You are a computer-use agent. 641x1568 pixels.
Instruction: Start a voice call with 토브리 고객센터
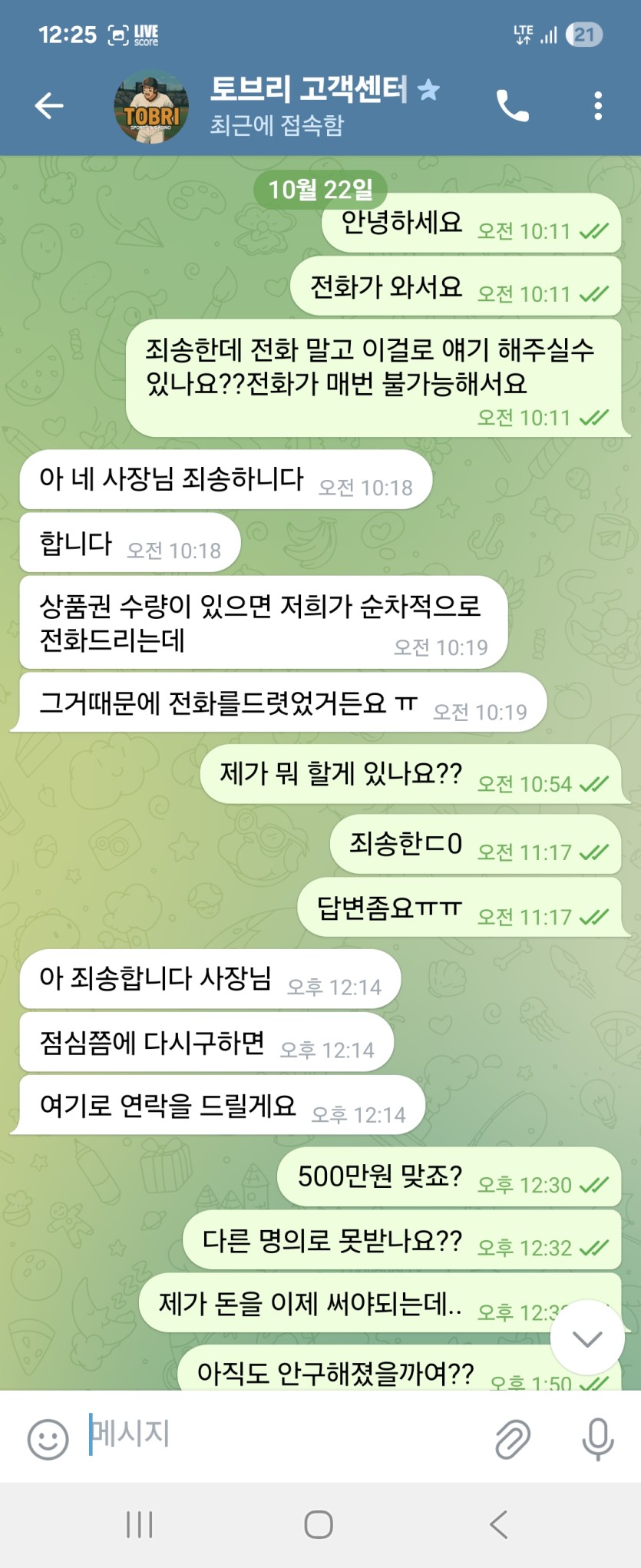tap(512, 106)
